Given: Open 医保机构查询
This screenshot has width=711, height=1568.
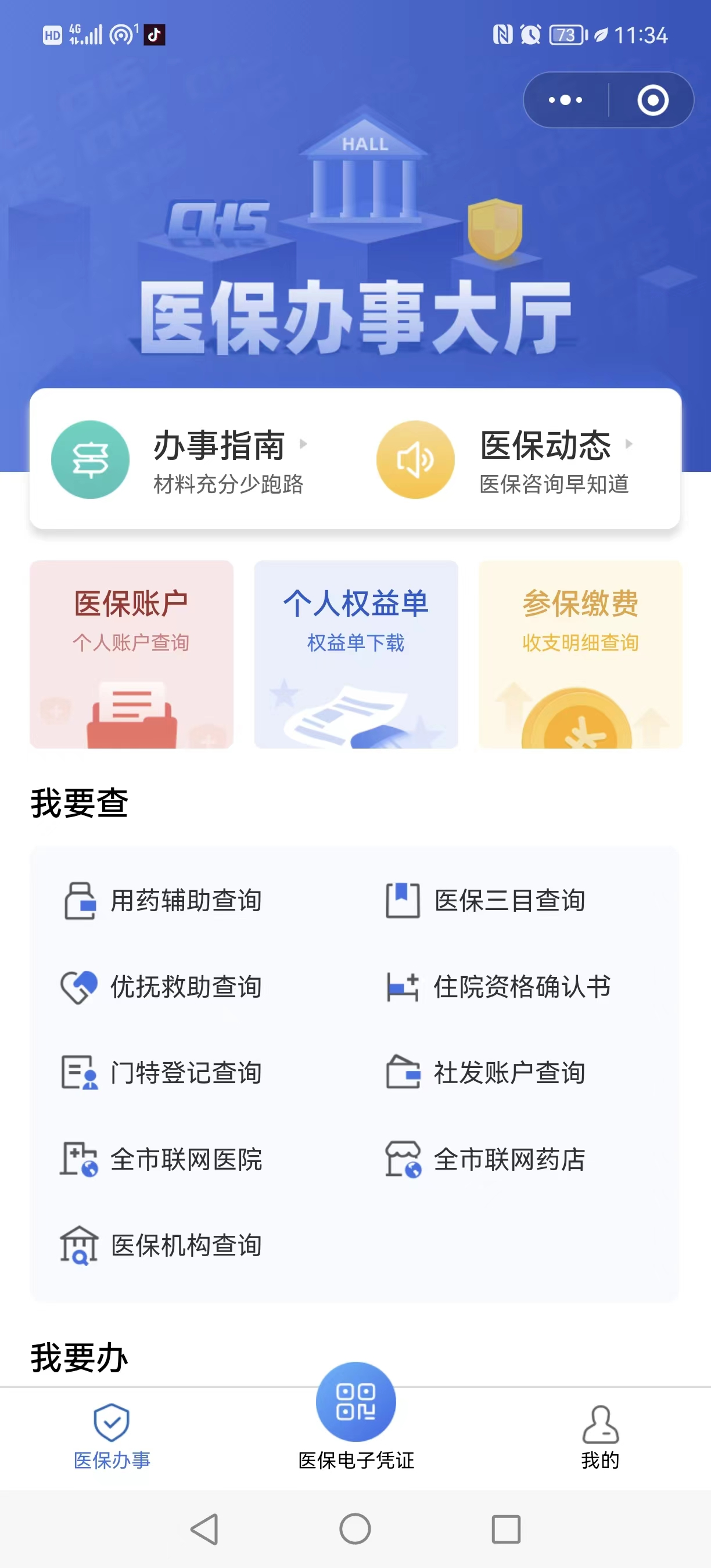Looking at the screenshot, I should click(x=164, y=1245).
